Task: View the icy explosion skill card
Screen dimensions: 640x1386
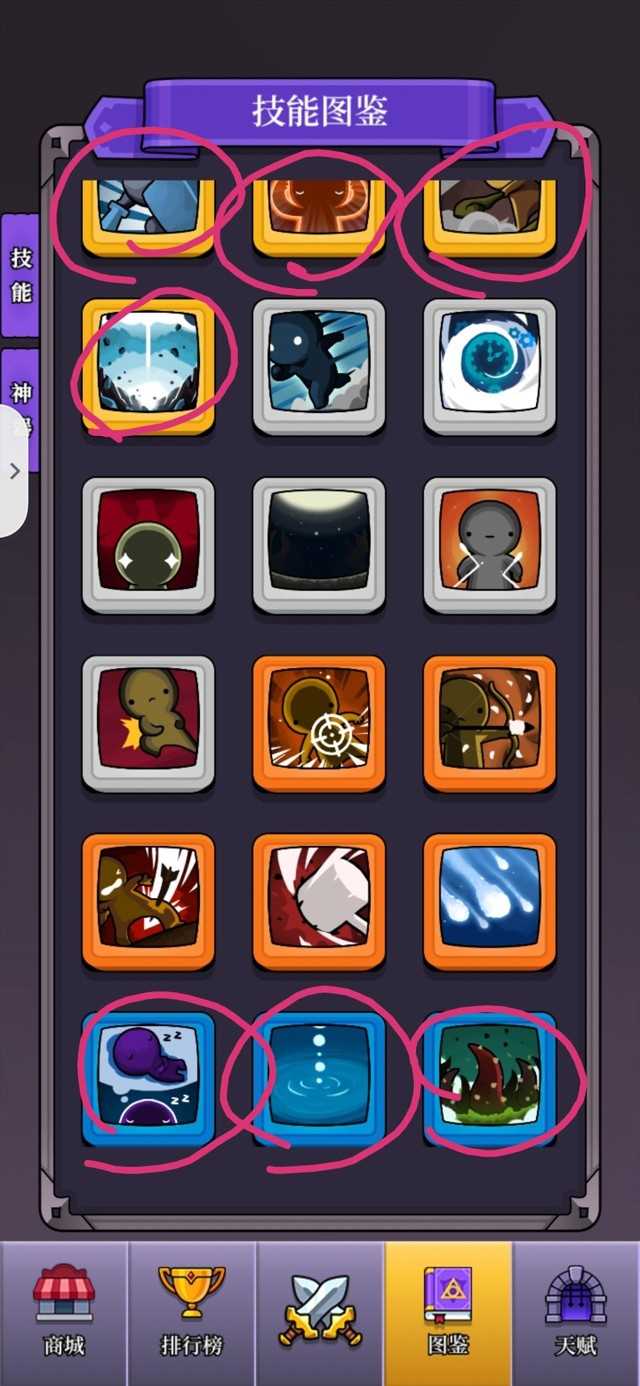Action: (x=148, y=366)
